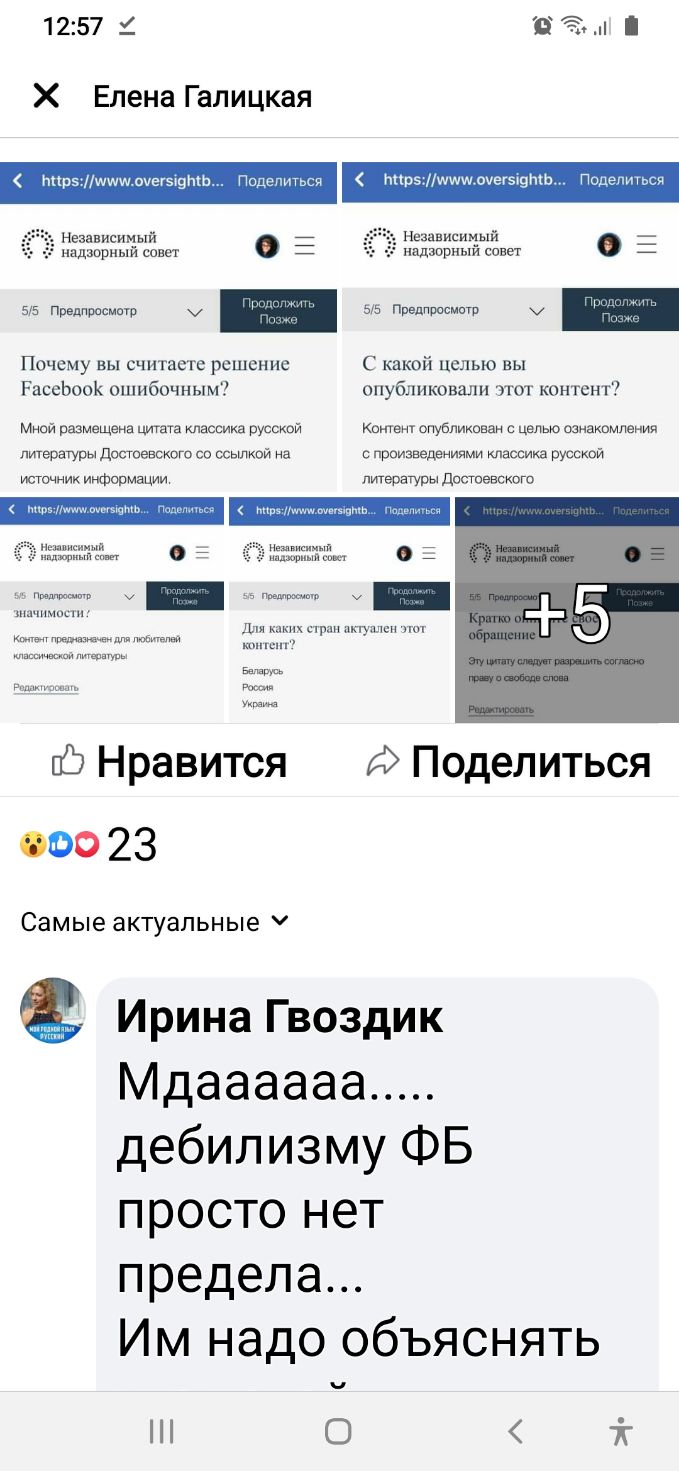
Task: Open recent apps from navigation bar
Action: tap(161, 1431)
